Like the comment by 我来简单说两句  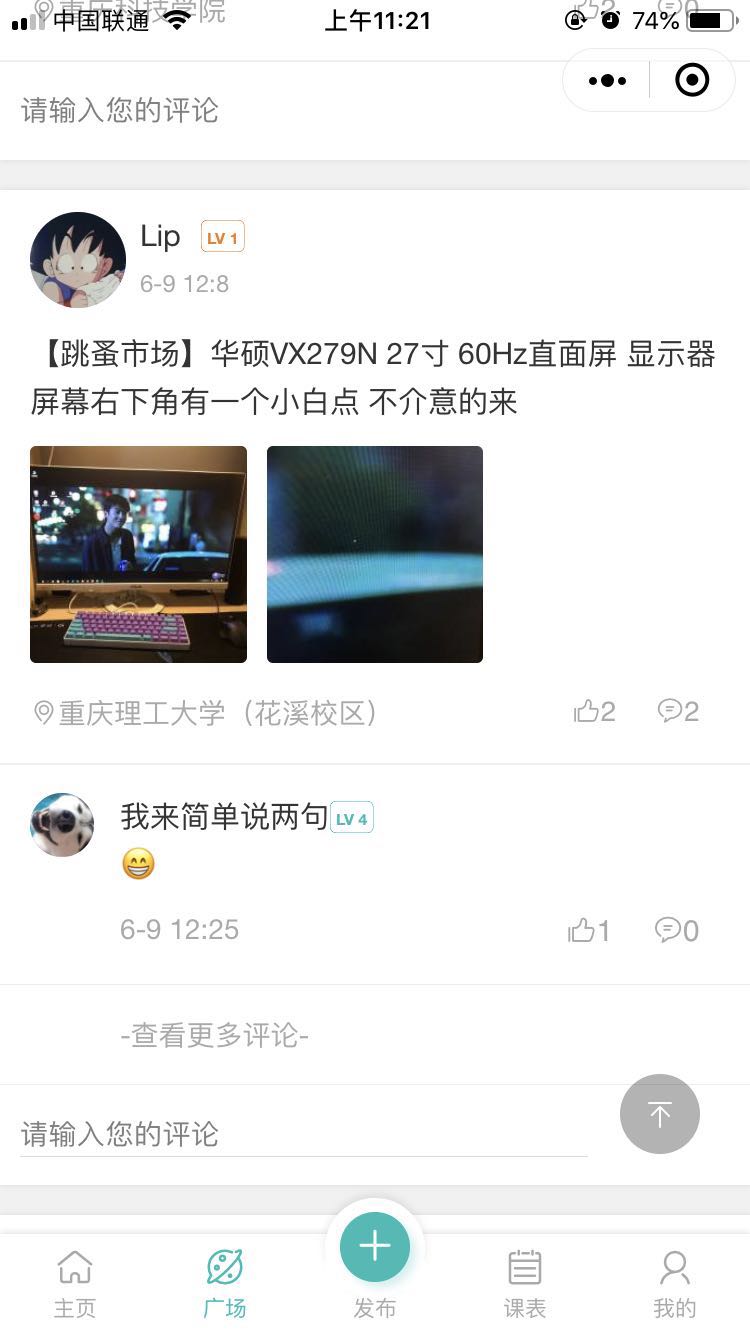589,931
